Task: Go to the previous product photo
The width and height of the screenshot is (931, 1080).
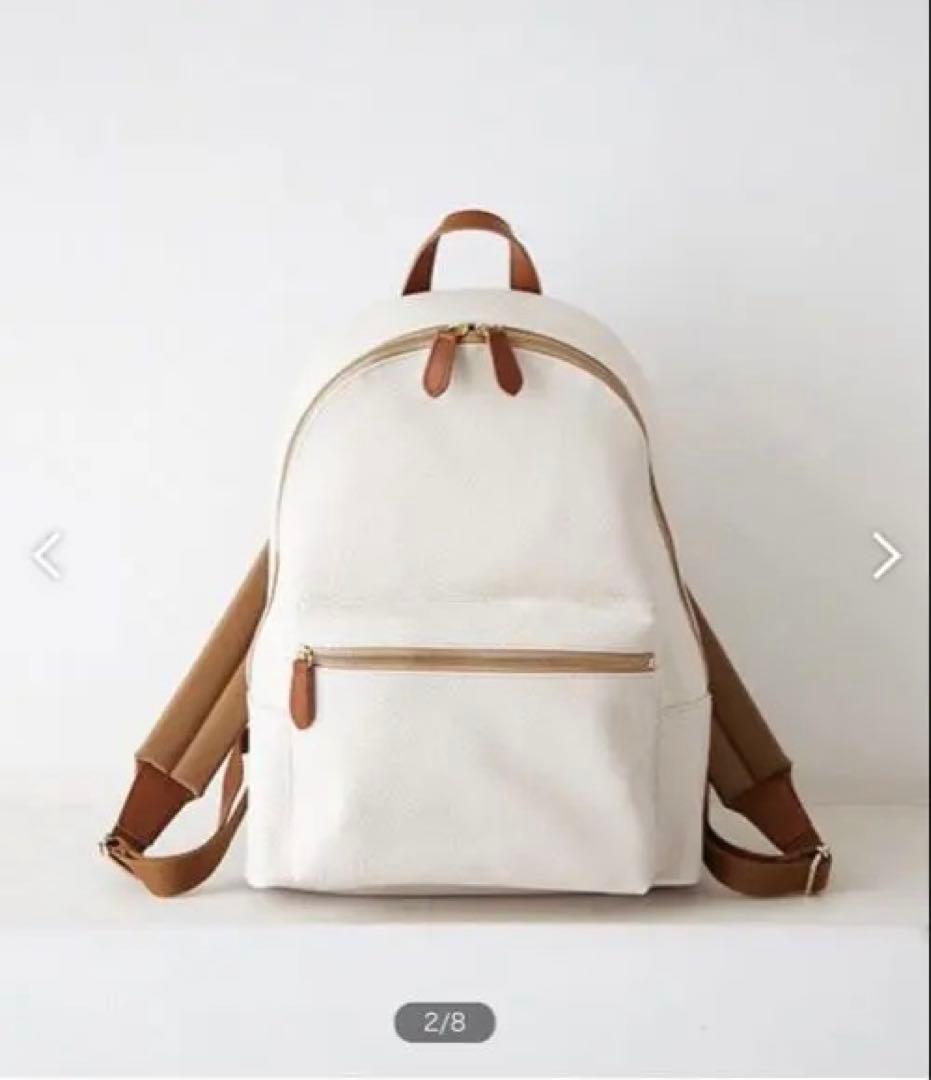Action: [46, 556]
